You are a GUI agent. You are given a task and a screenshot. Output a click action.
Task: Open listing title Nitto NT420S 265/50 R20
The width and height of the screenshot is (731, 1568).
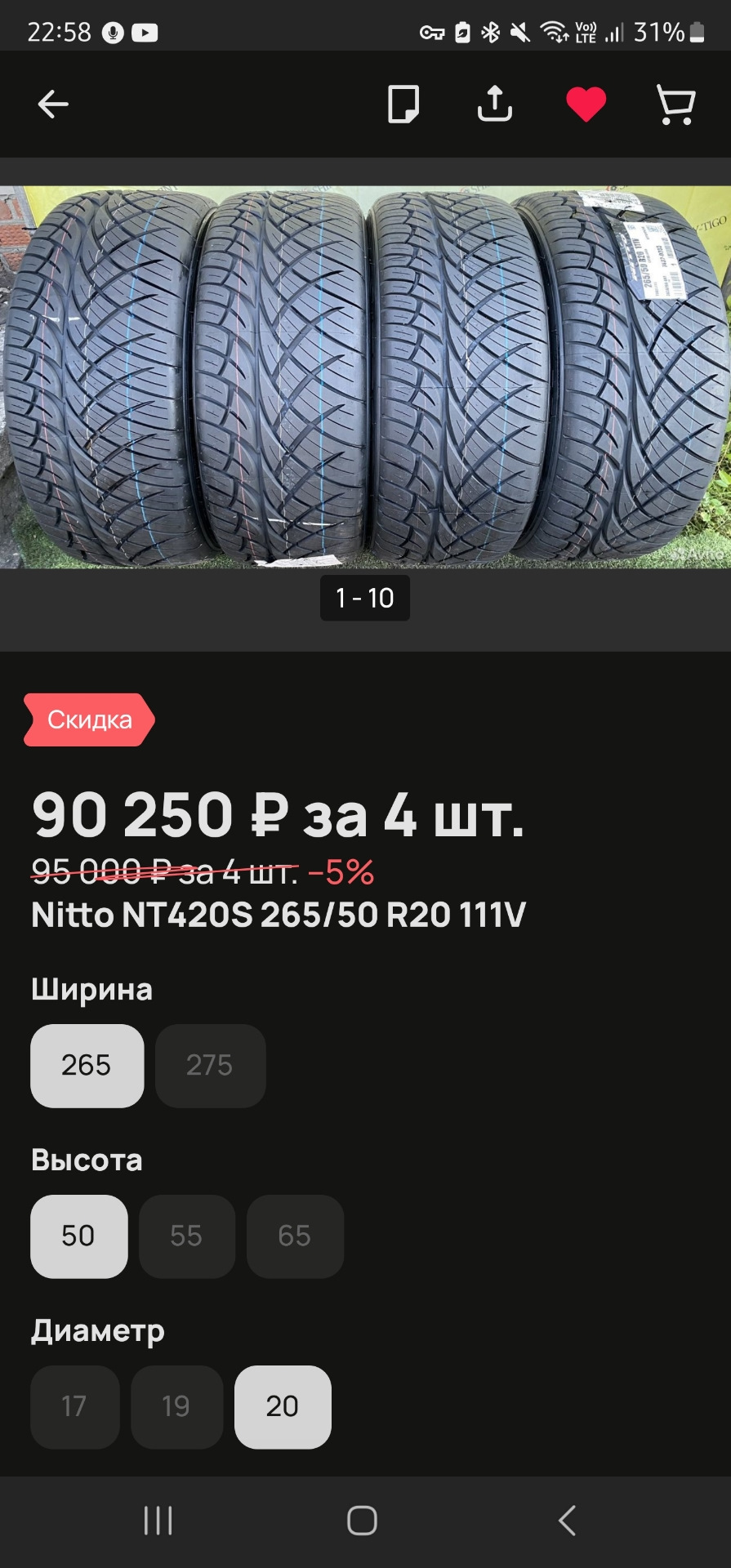click(x=278, y=915)
